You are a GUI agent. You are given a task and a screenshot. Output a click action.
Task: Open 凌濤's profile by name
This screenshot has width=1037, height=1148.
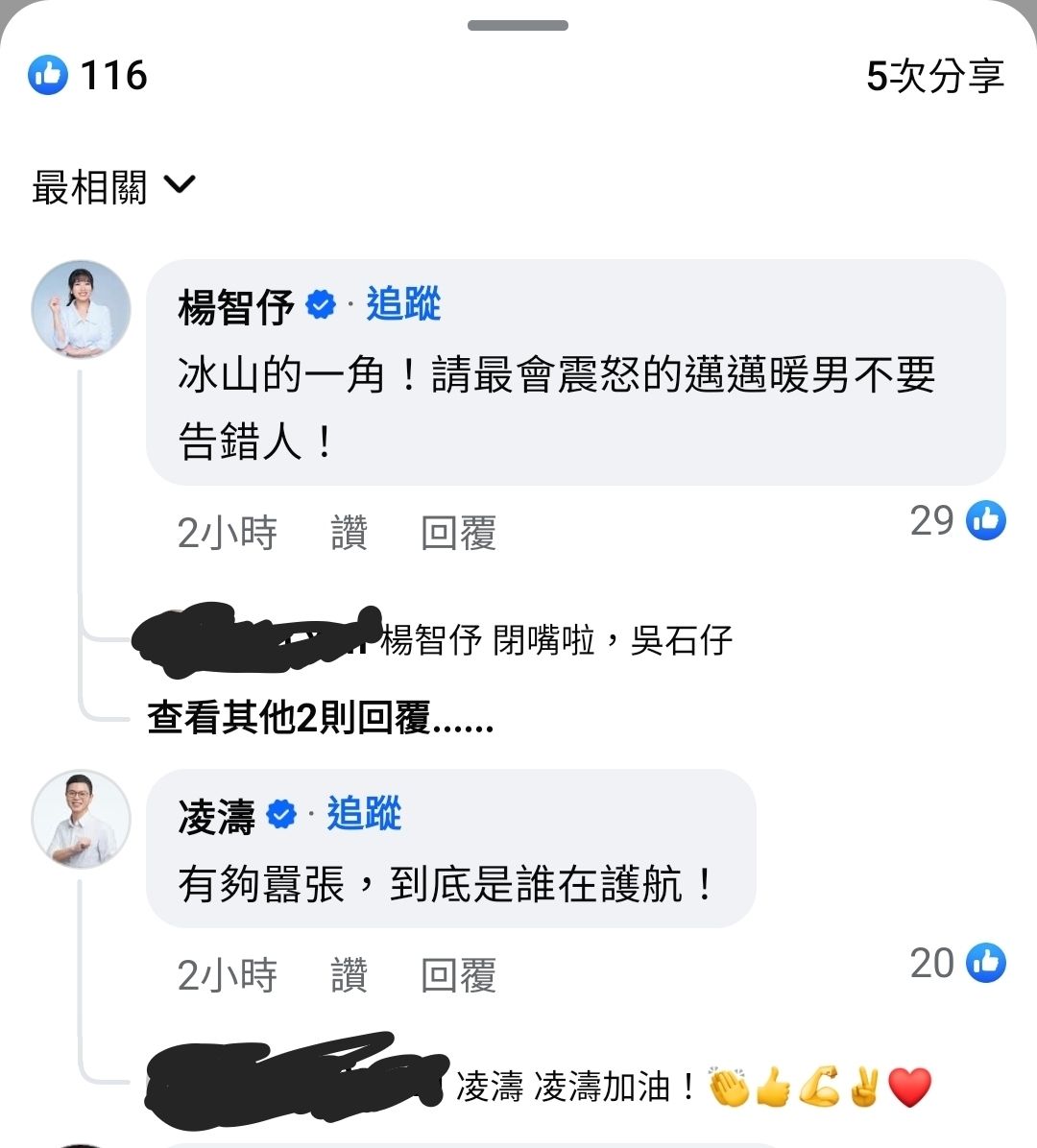click(217, 817)
